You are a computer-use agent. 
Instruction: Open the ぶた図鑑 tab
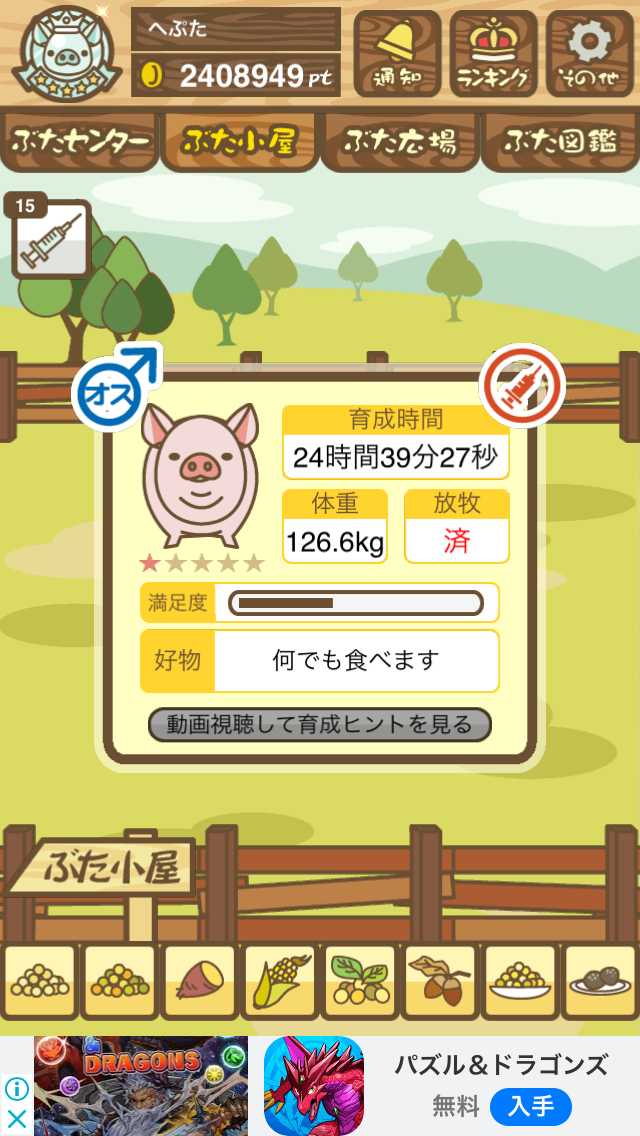(x=560, y=142)
